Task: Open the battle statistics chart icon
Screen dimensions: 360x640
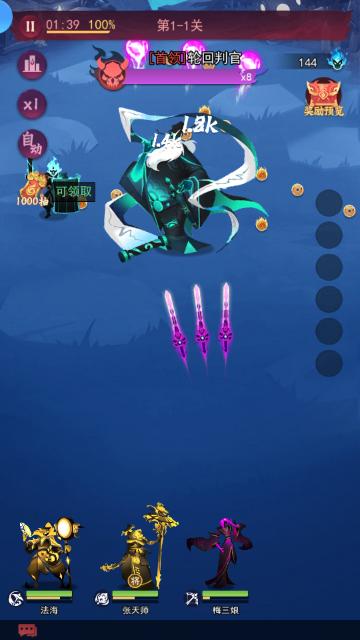Action: click(x=32, y=65)
